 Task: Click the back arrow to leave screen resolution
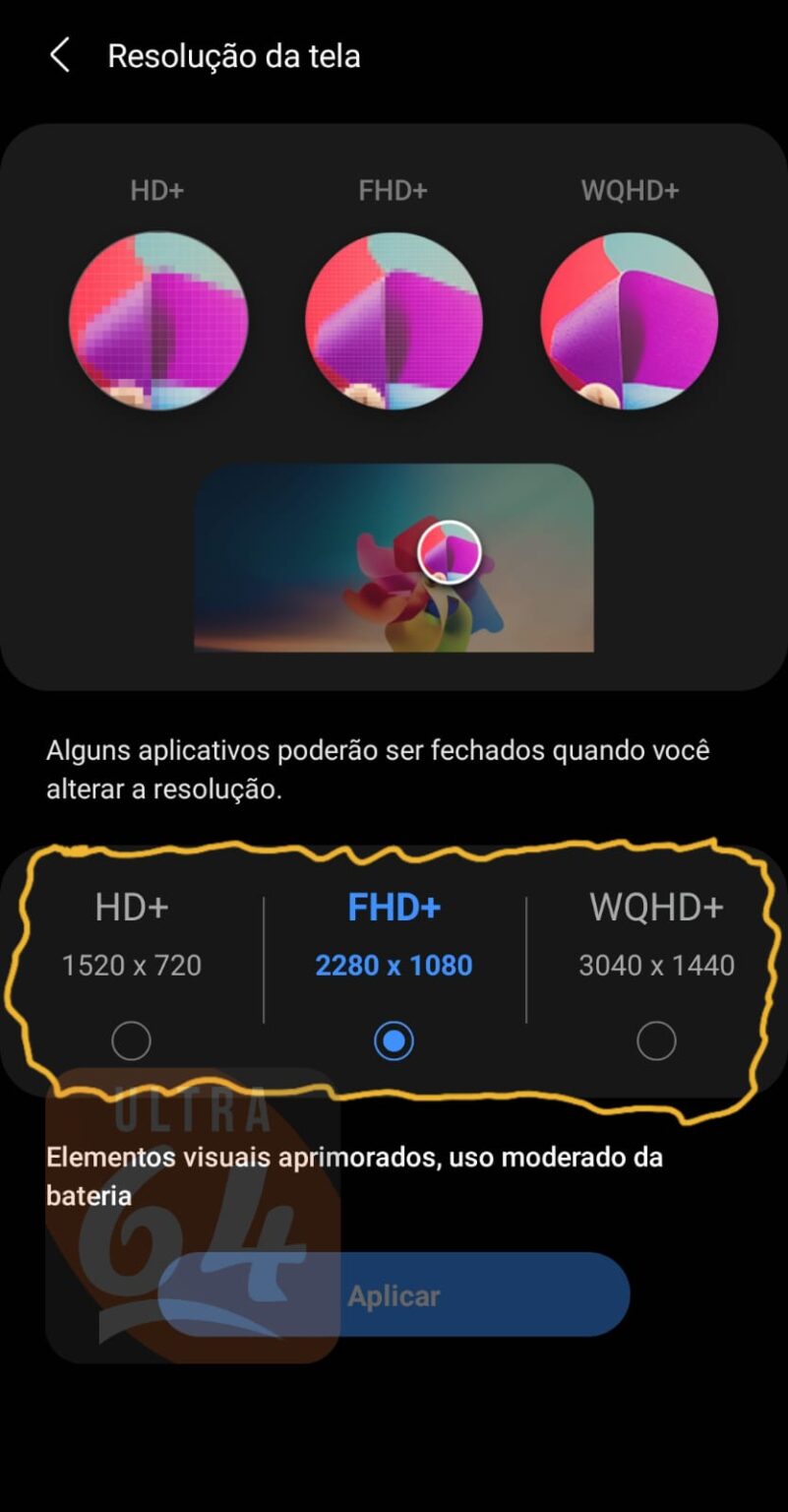[60, 54]
